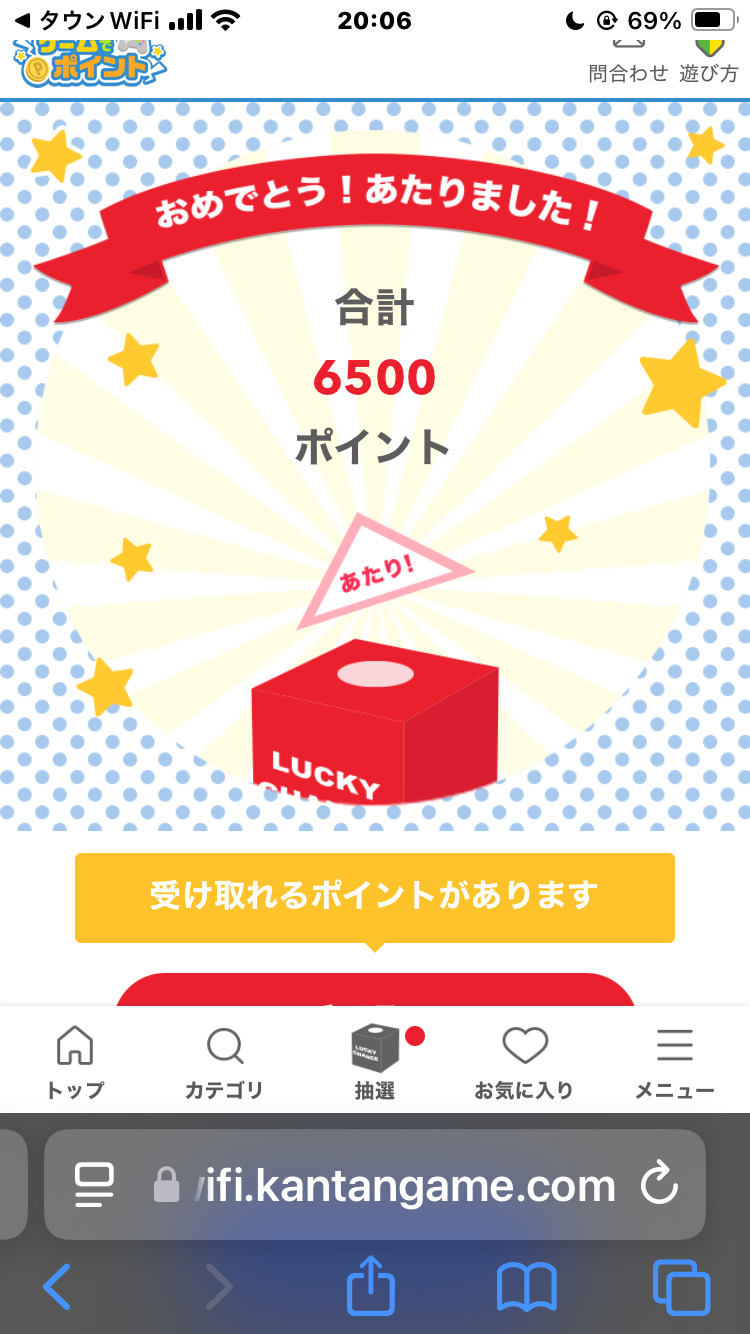Viewport: 750px width, 1334px height.
Task: Tap the ゲームでポイント logo
Action: click(90, 62)
